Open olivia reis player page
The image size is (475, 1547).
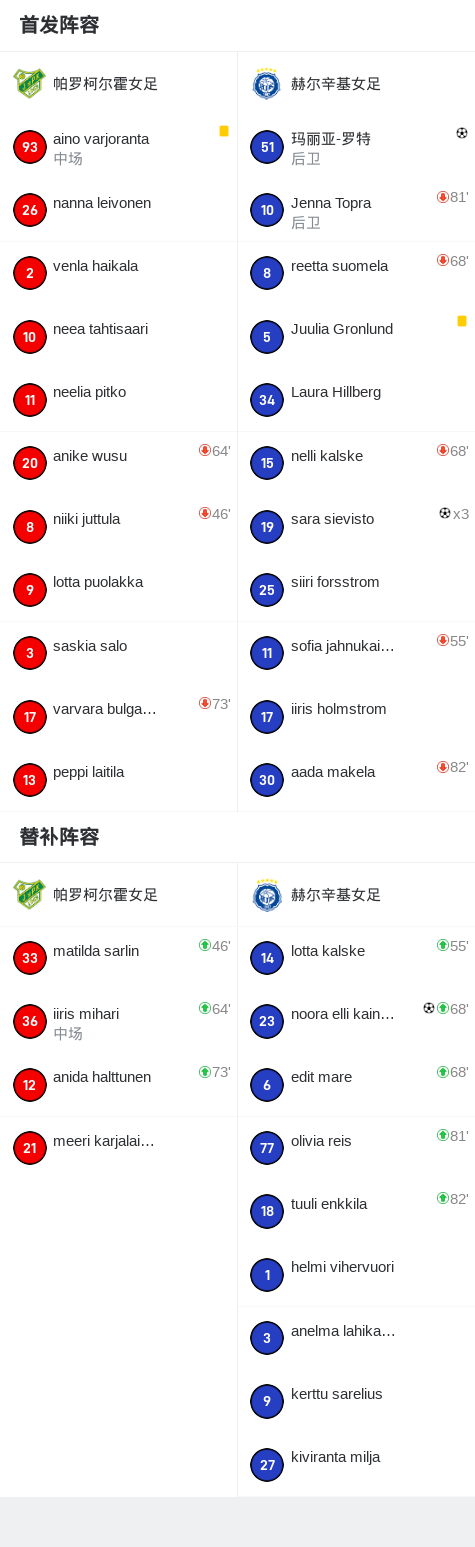tap(356, 1148)
